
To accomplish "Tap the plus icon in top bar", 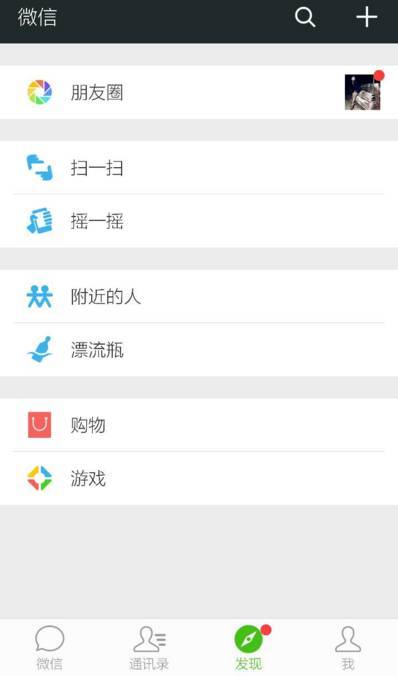I will click(367, 17).
